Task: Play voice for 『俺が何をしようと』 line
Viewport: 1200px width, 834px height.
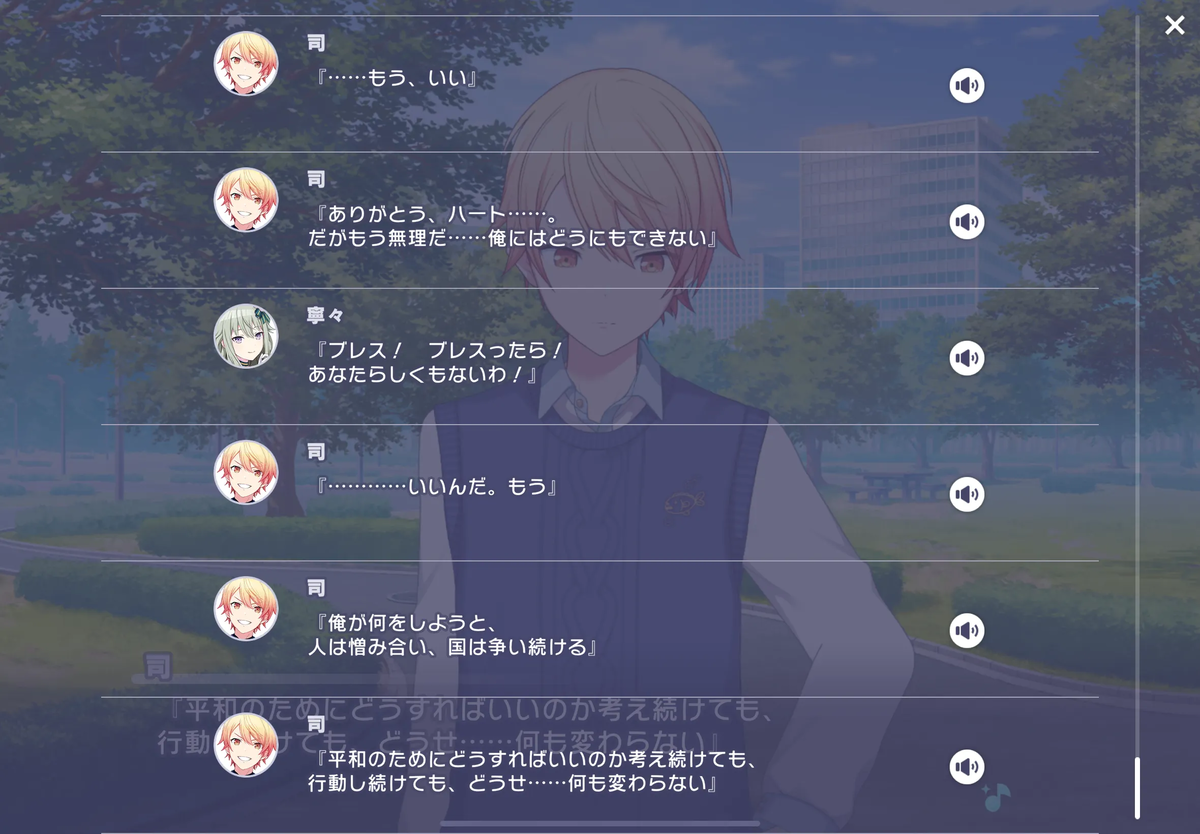Action: (966, 630)
